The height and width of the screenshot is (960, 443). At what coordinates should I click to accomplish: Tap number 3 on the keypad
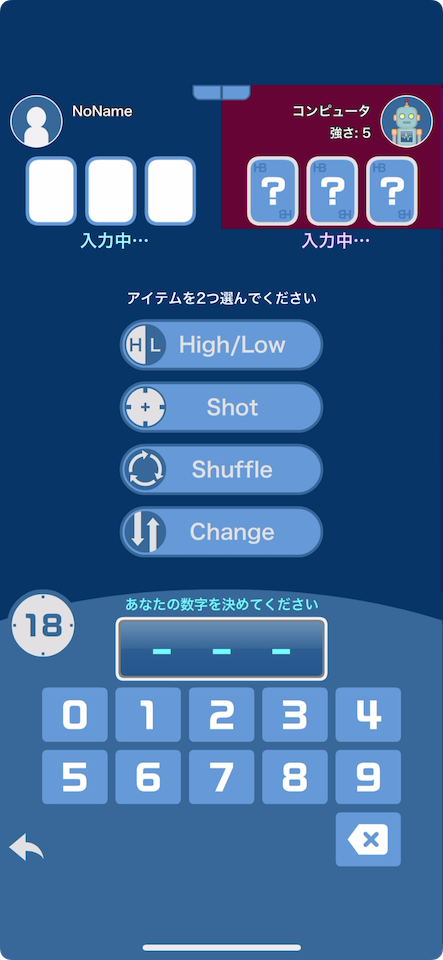tap(295, 714)
